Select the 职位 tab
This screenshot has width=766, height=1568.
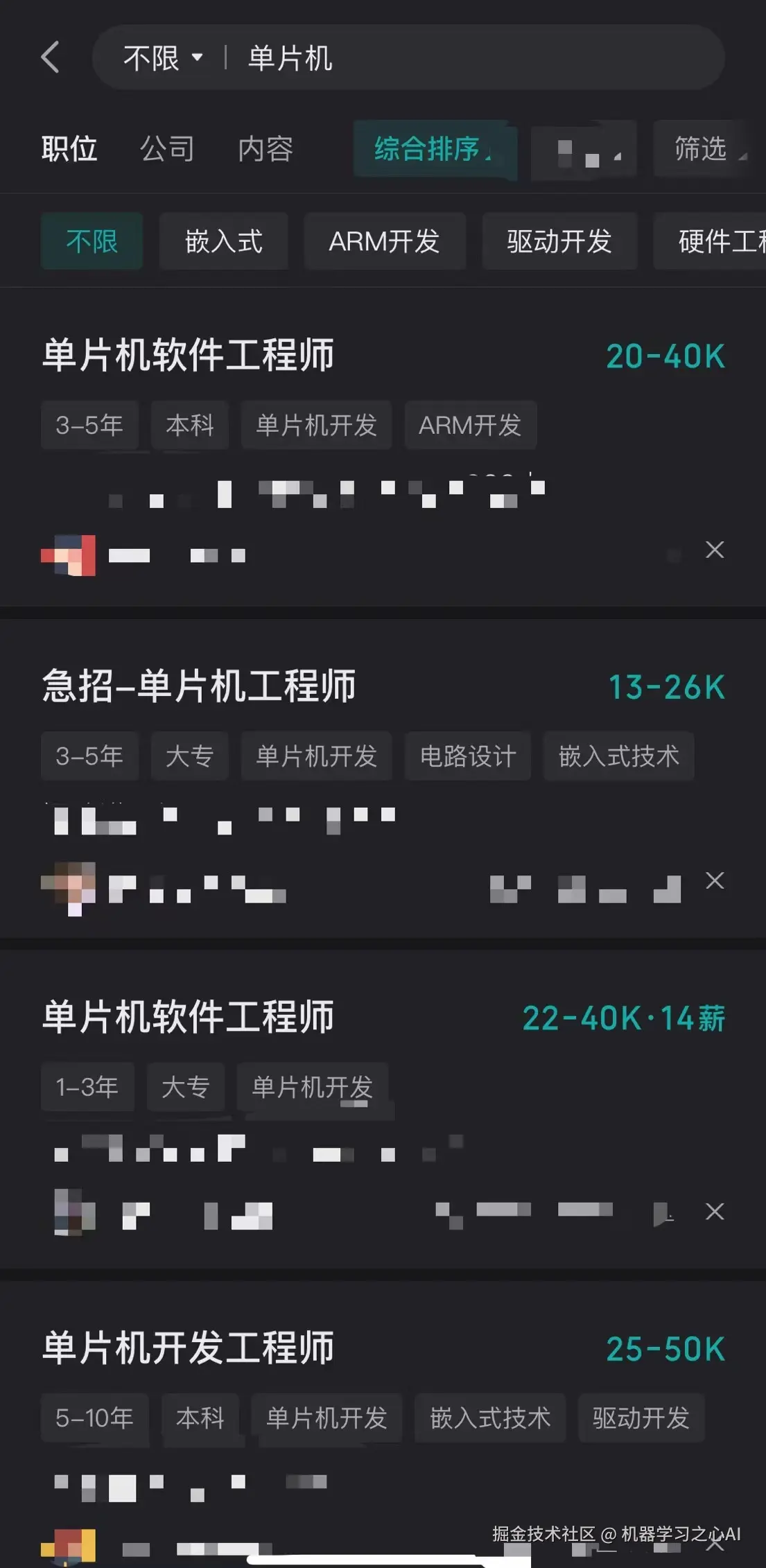coord(69,148)
